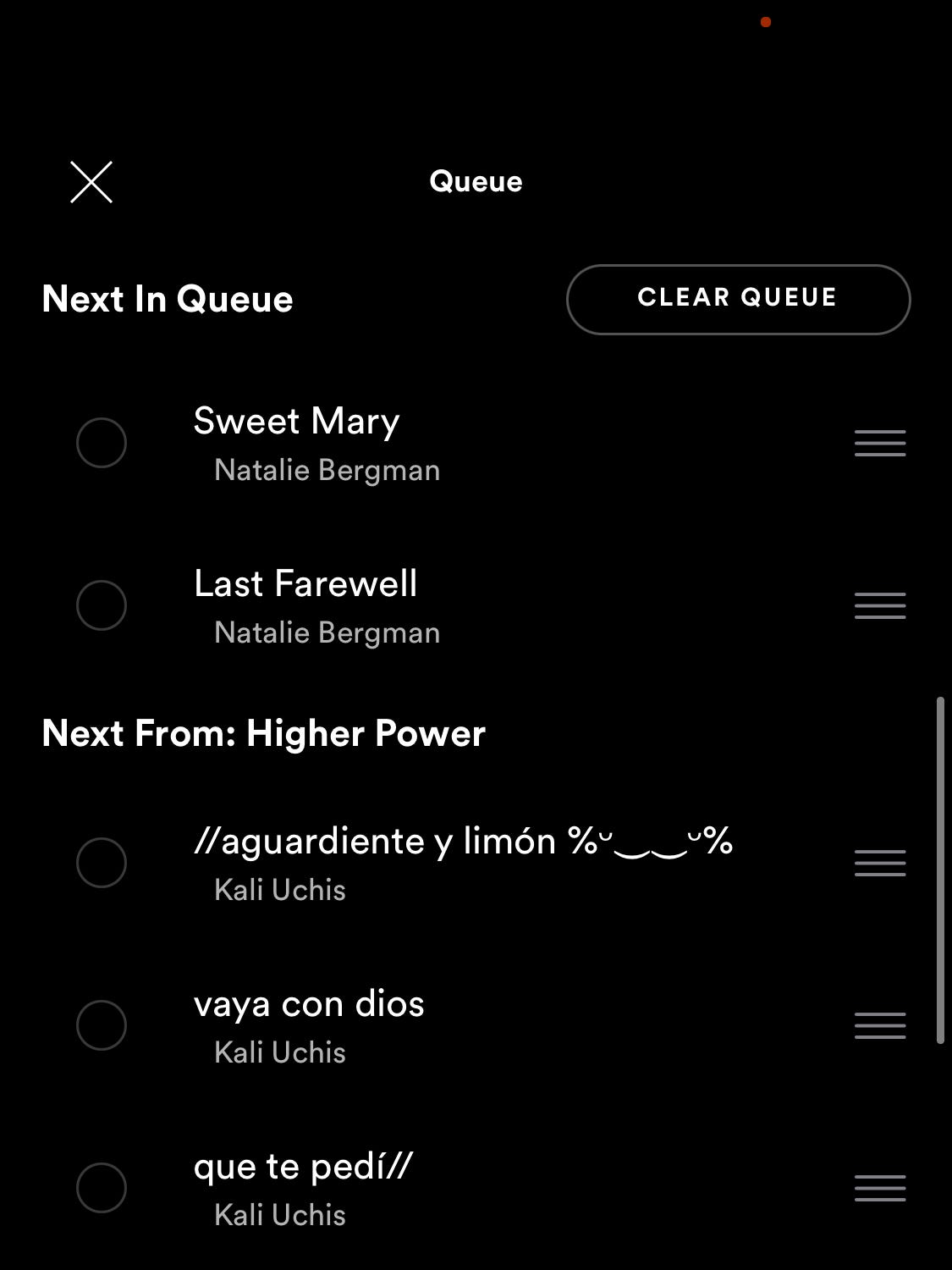The image size is (952, 1270).
Task: Play vaya con dios by Kali Uchis
Action: (x=309, y=1004)
